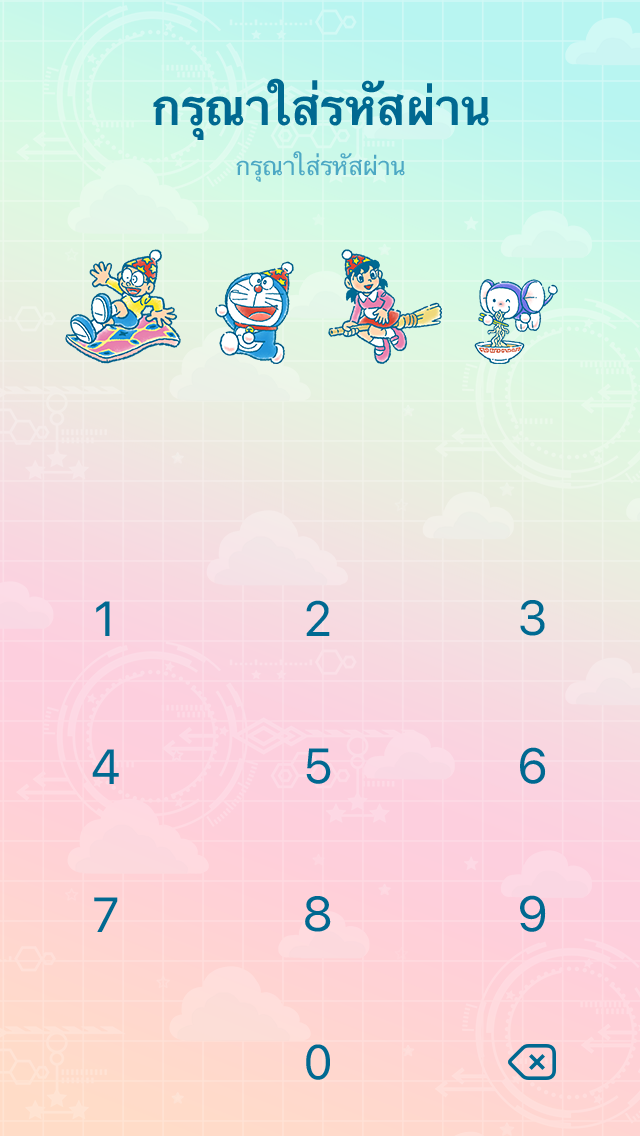Select digit 3 on the keypad
This screenshot has width=640, height=1136.
coord(532,620)
